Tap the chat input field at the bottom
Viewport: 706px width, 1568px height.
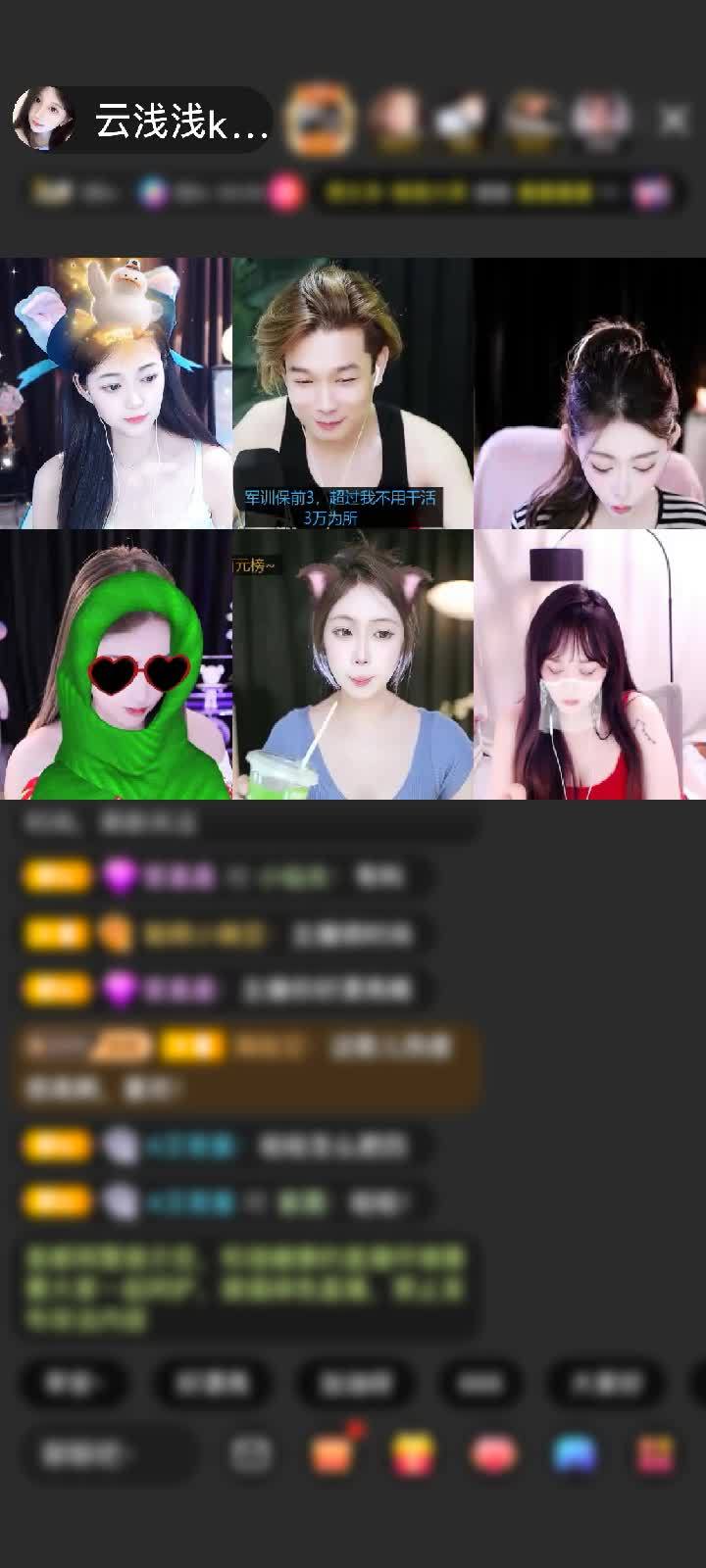[x=108, y=1452]
